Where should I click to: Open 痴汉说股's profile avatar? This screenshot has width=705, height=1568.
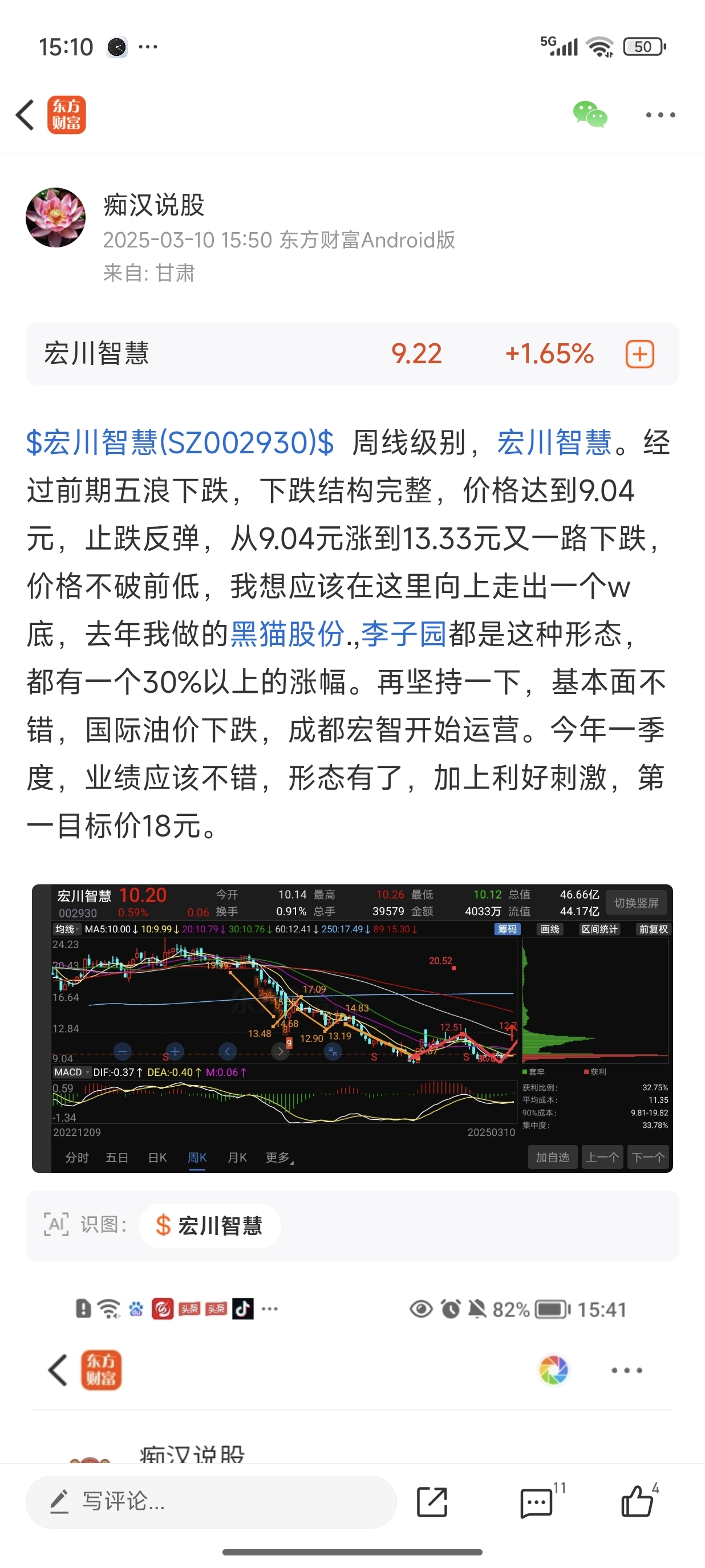55,217
